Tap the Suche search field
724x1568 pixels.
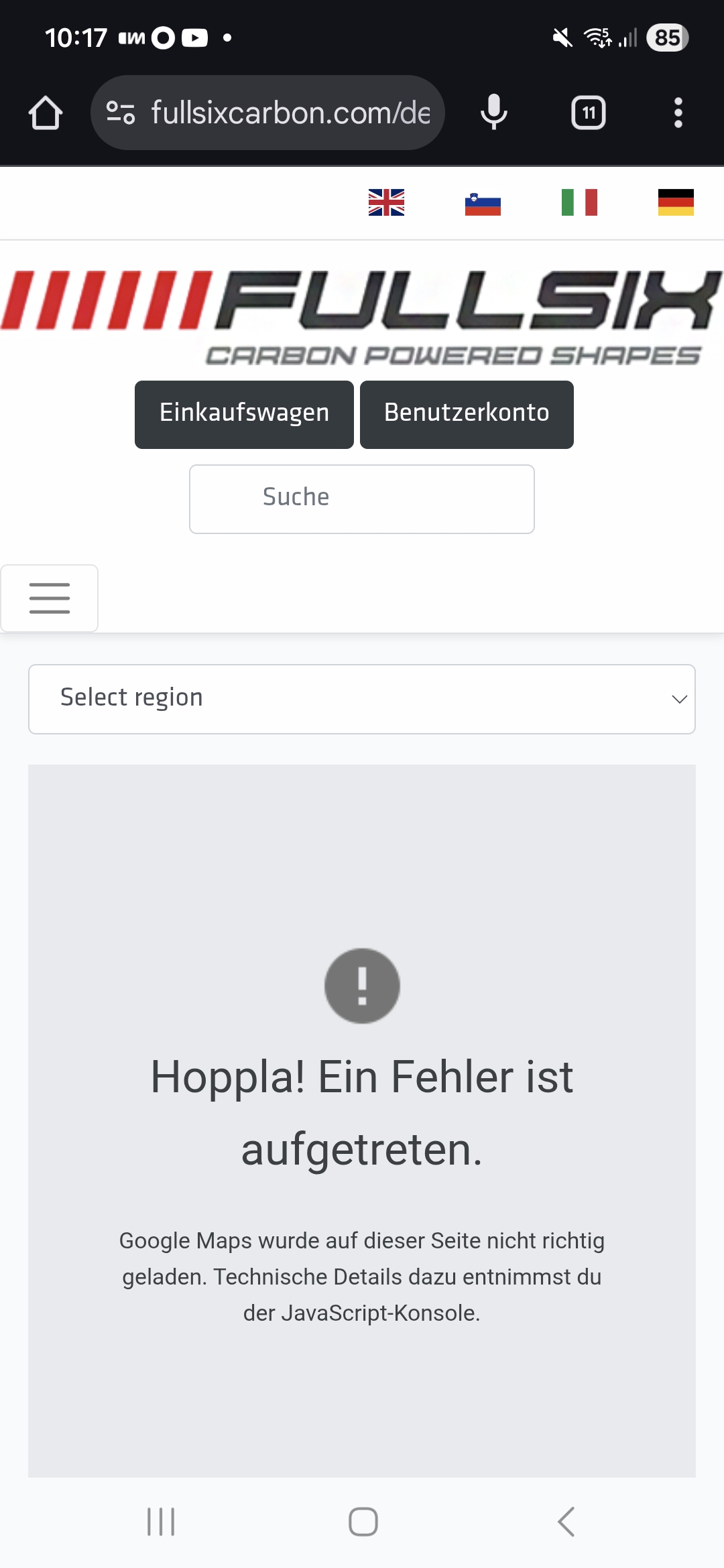click(x=362, y=499)
